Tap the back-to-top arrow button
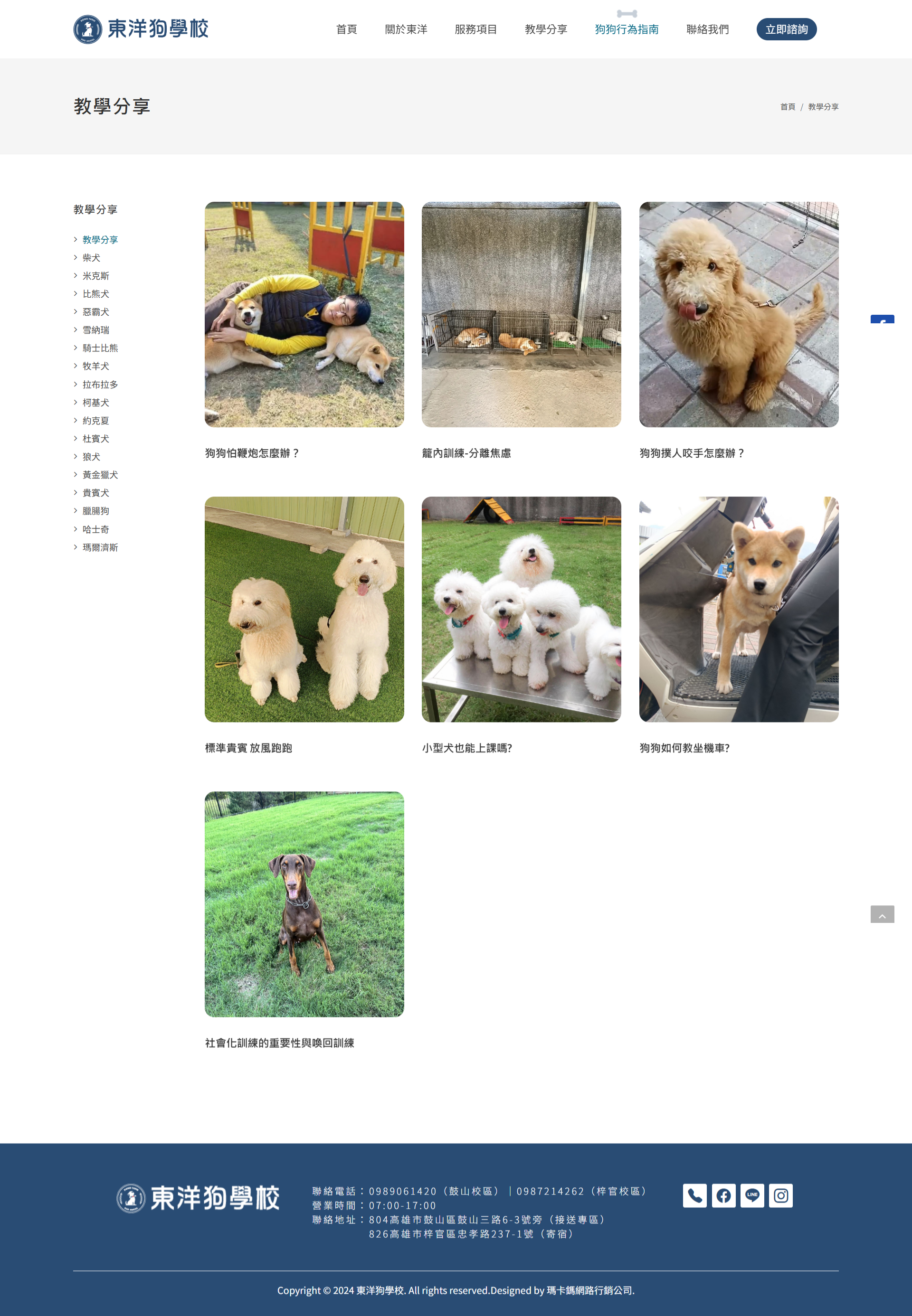The height and width of the screenshot is (1316, 912). click(x=882, y=914)
